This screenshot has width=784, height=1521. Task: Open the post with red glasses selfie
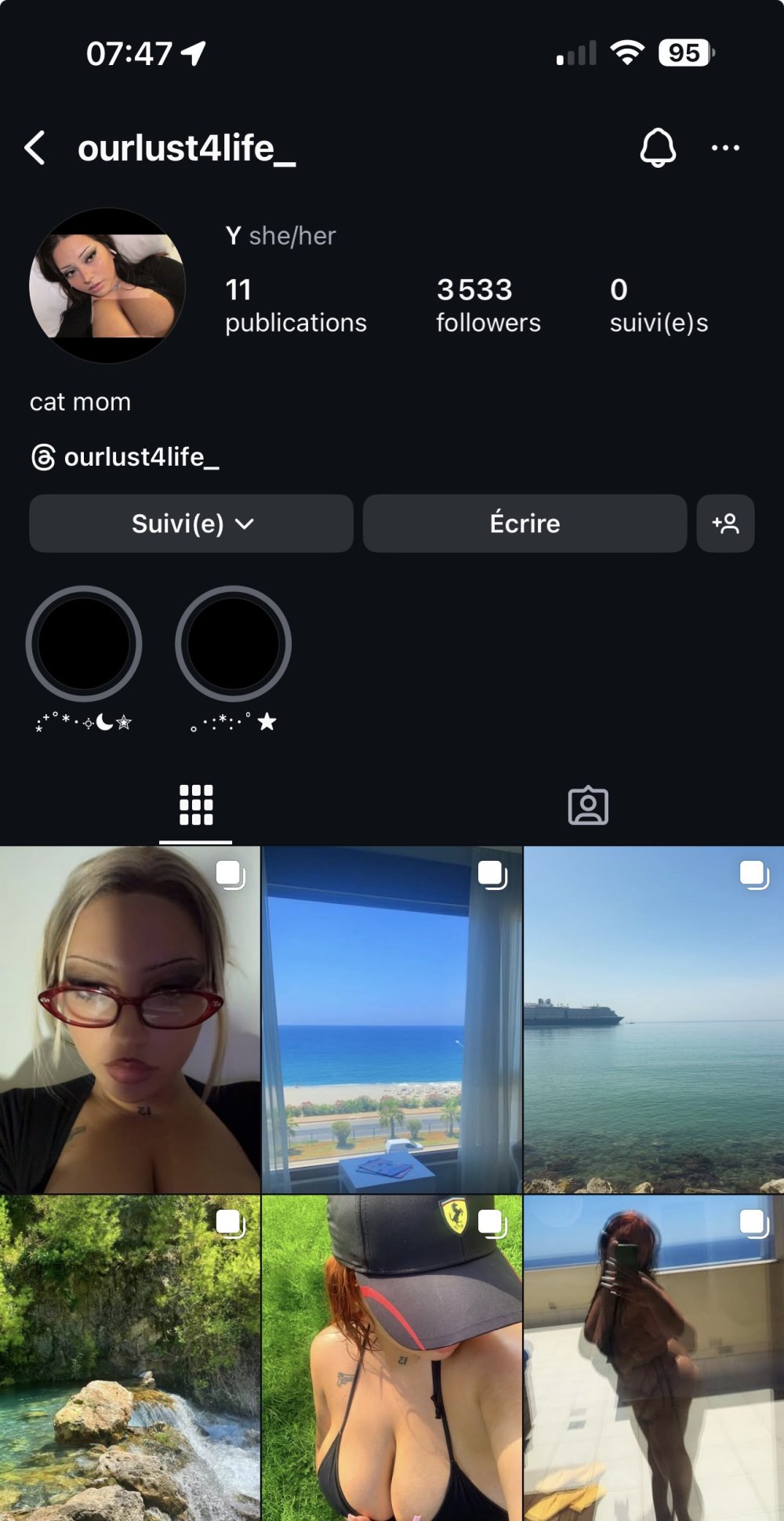click(130, 1019)
